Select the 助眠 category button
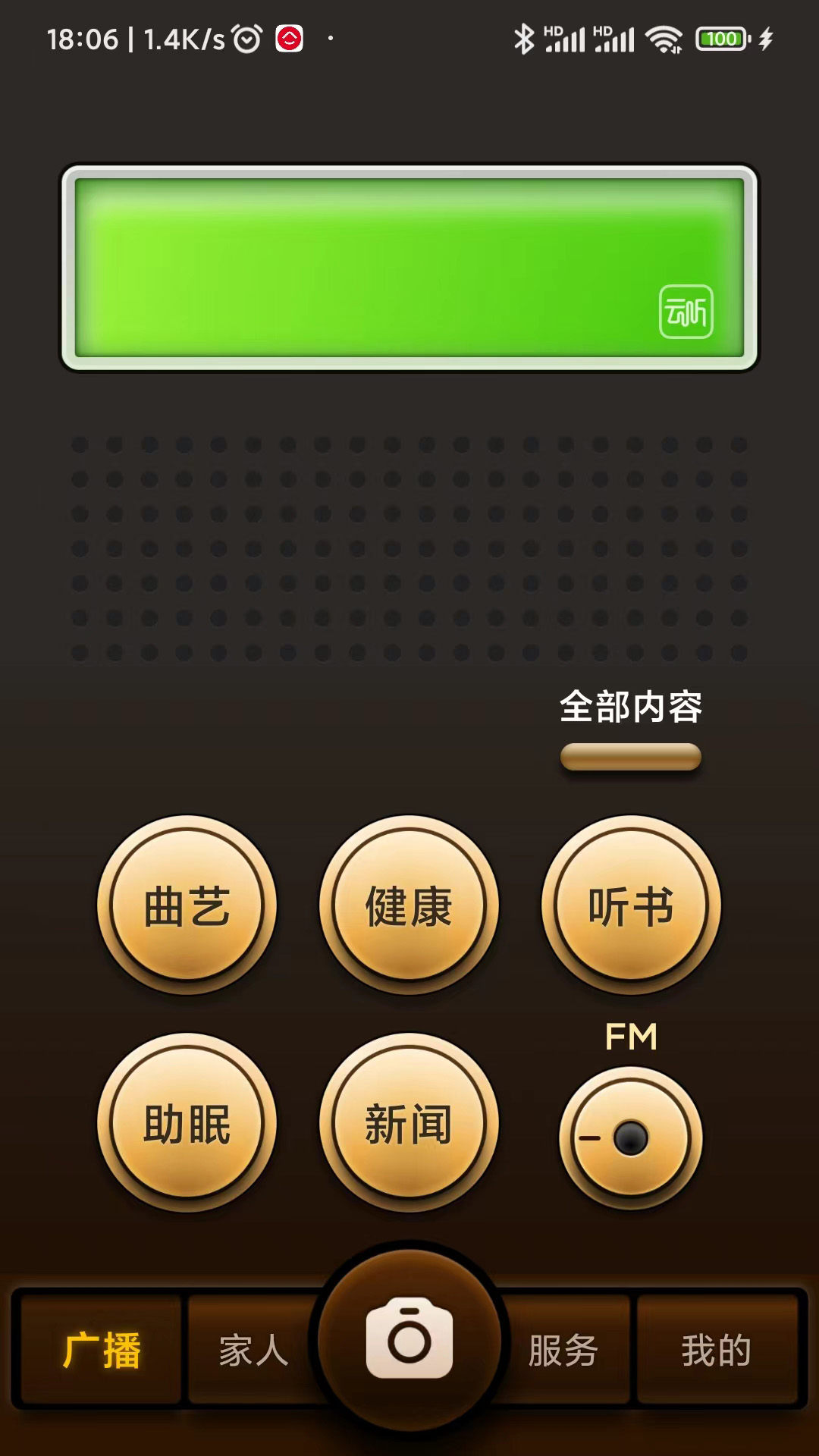 tap(188, 1128)
